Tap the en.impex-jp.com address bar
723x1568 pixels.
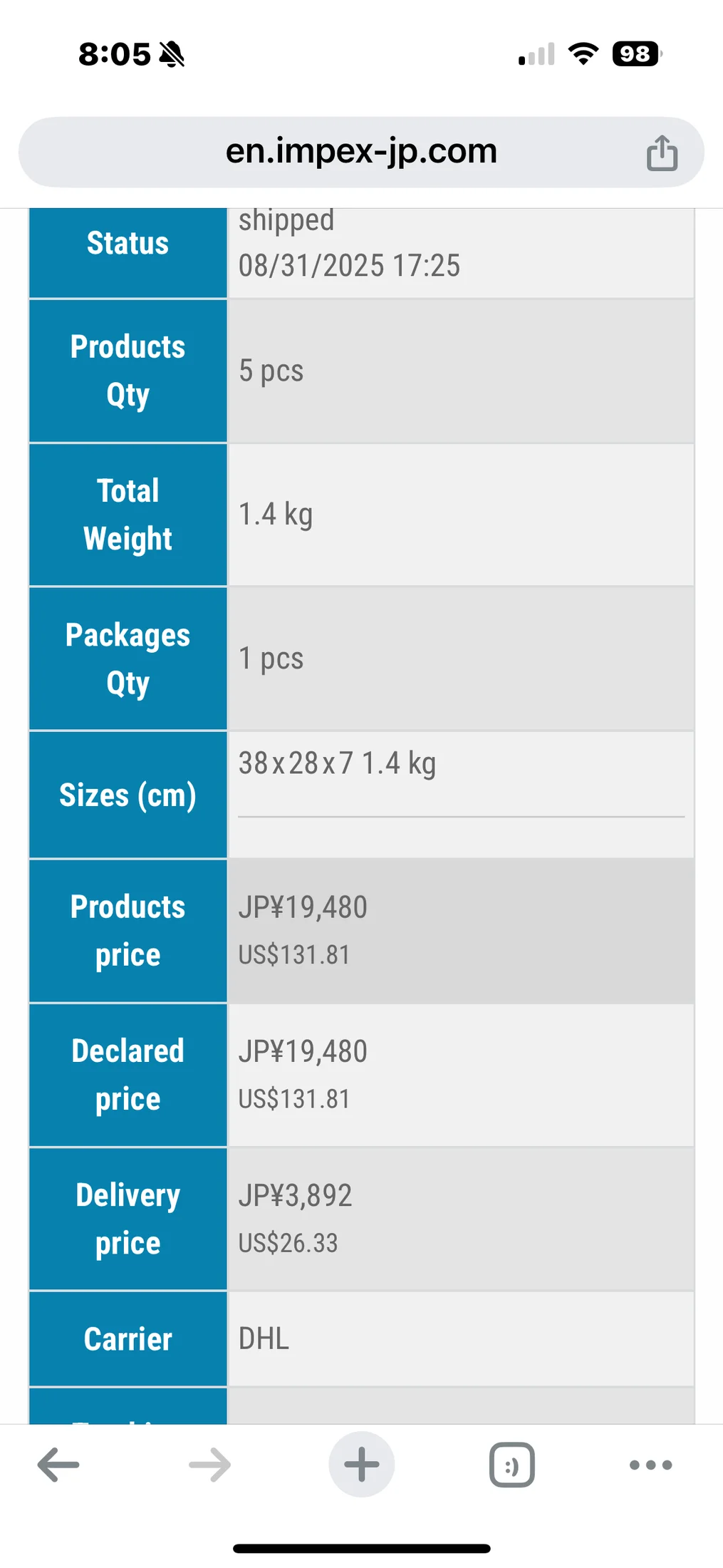coord(360,152)
